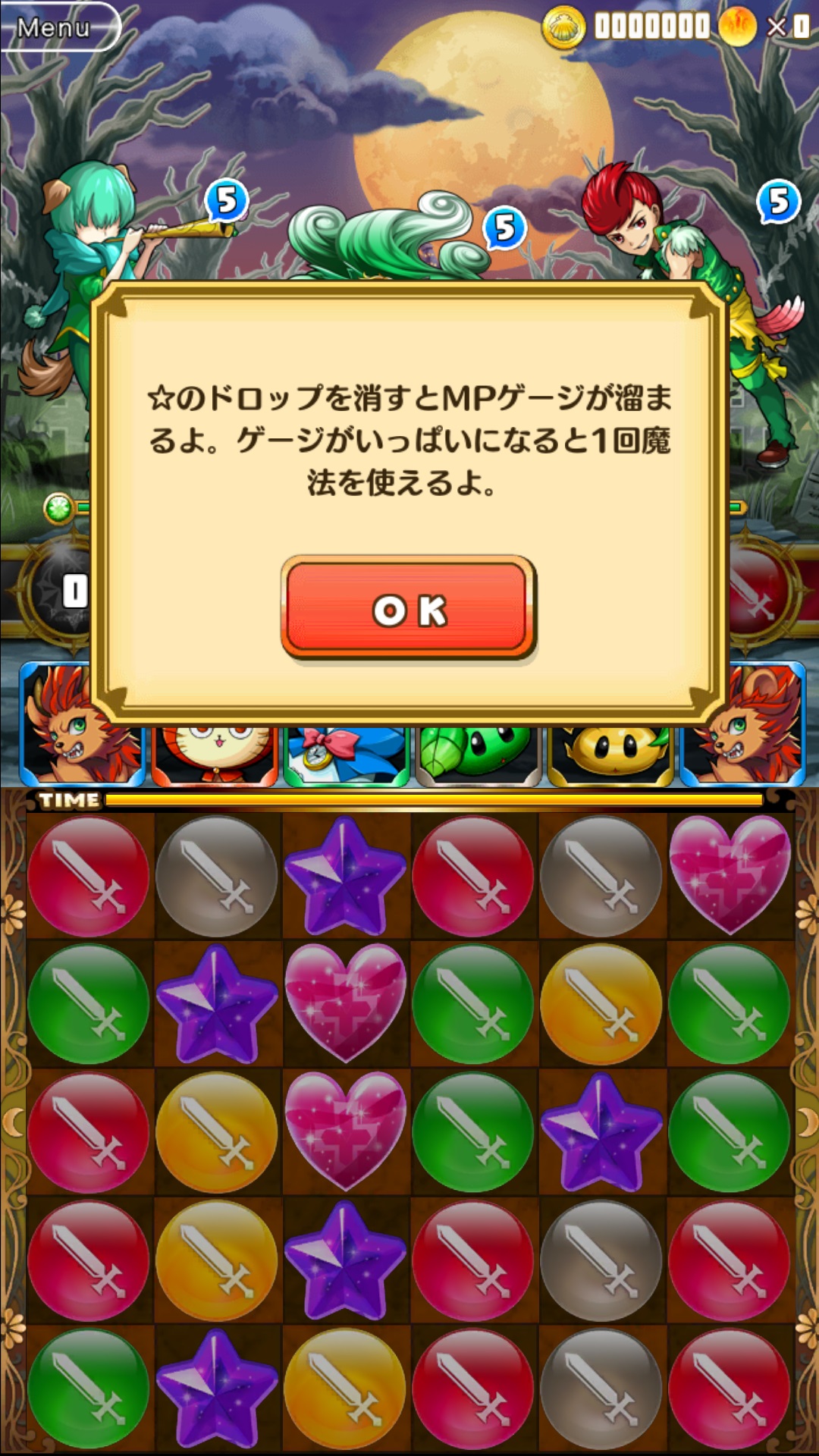Dismiss the MP gauge tutorial with OK
The width and height of the screenshot is (819, 1456).
[409, 608]
